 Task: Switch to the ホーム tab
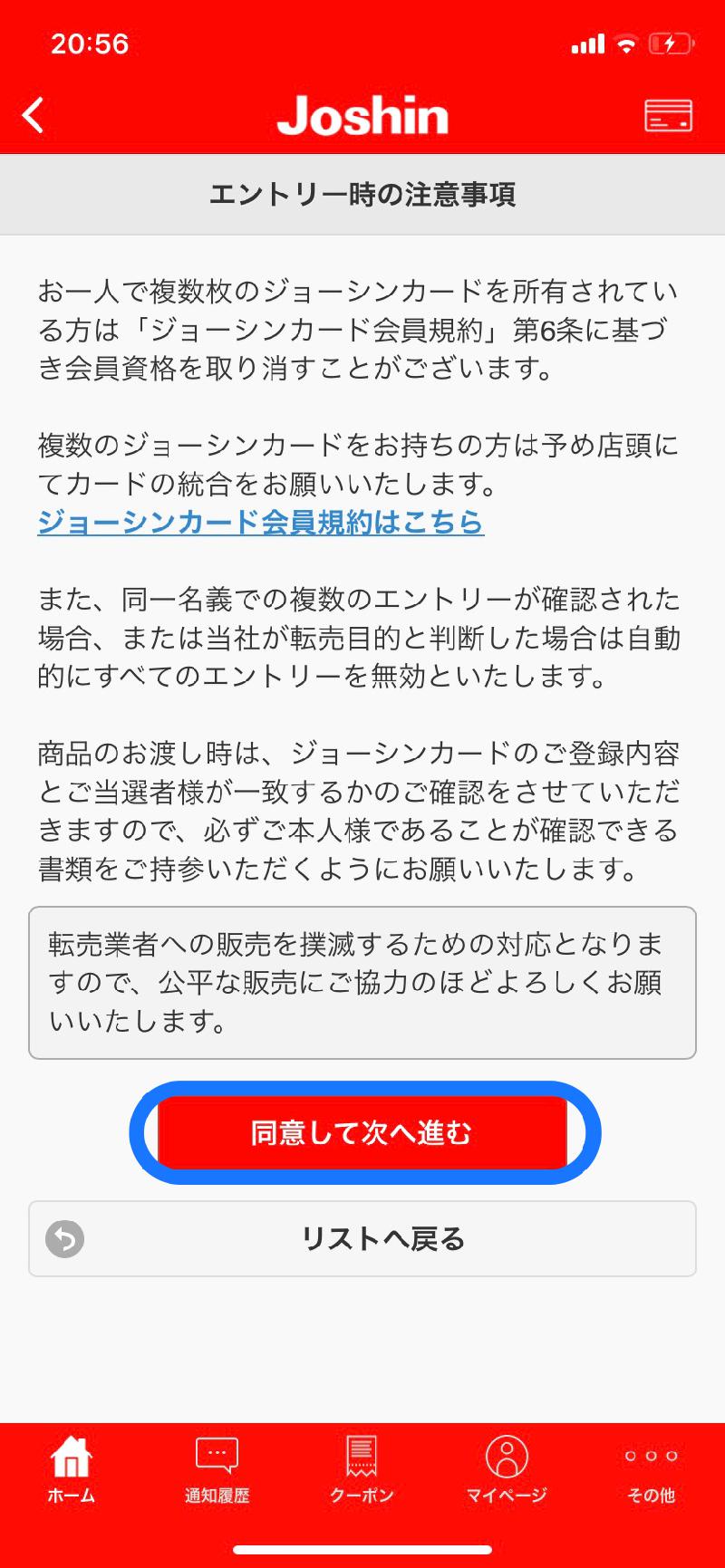(x=72, y=1471)
